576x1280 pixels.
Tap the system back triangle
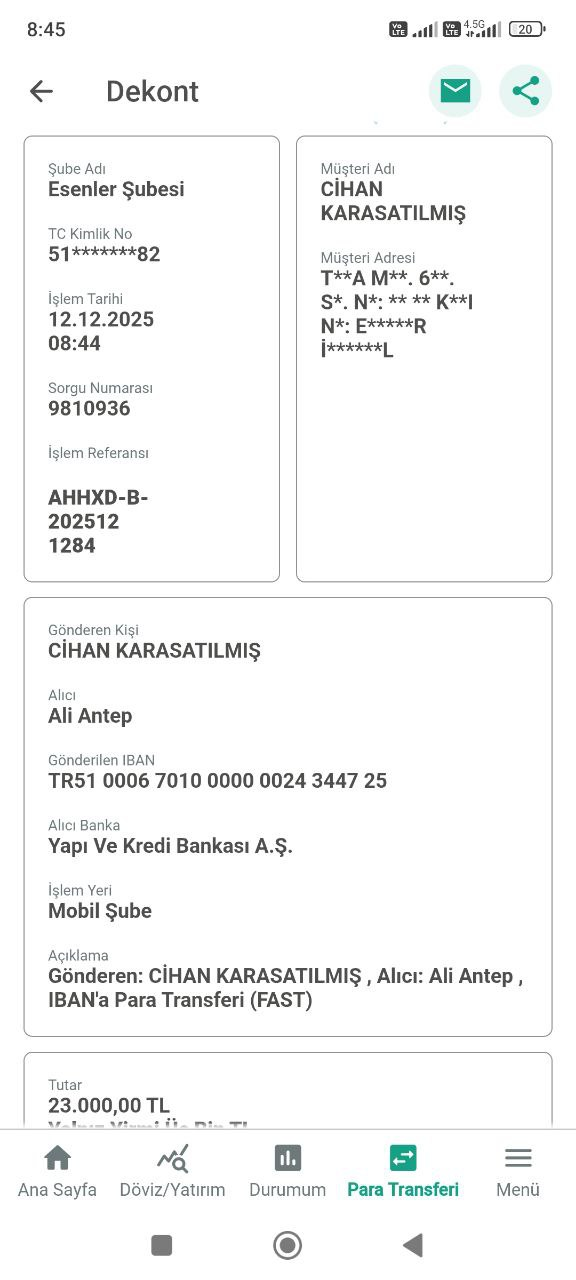[412, 1245]
